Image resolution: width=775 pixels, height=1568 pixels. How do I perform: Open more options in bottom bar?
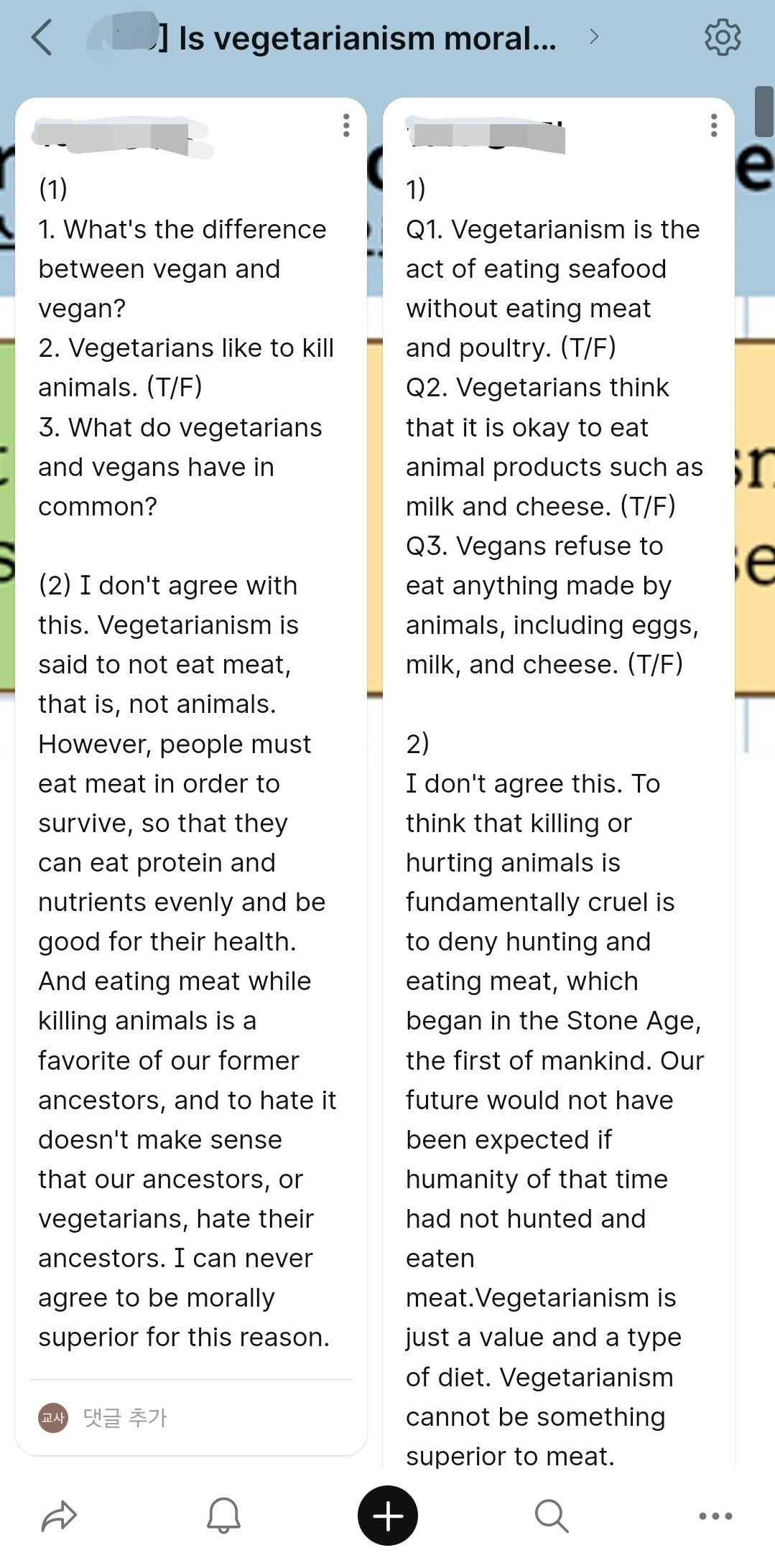click(x=715, y=1516)
